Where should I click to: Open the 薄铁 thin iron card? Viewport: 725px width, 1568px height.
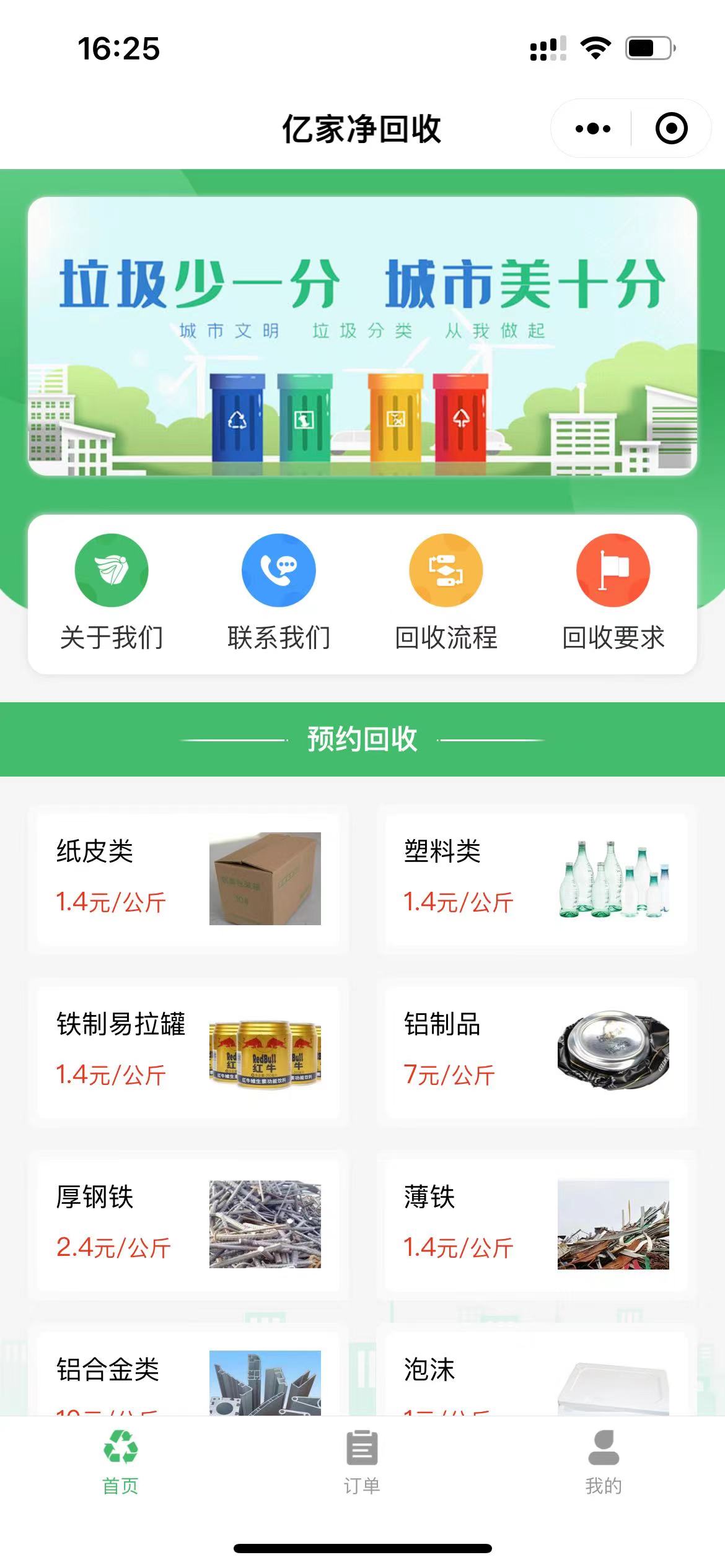pos(537,1224)
